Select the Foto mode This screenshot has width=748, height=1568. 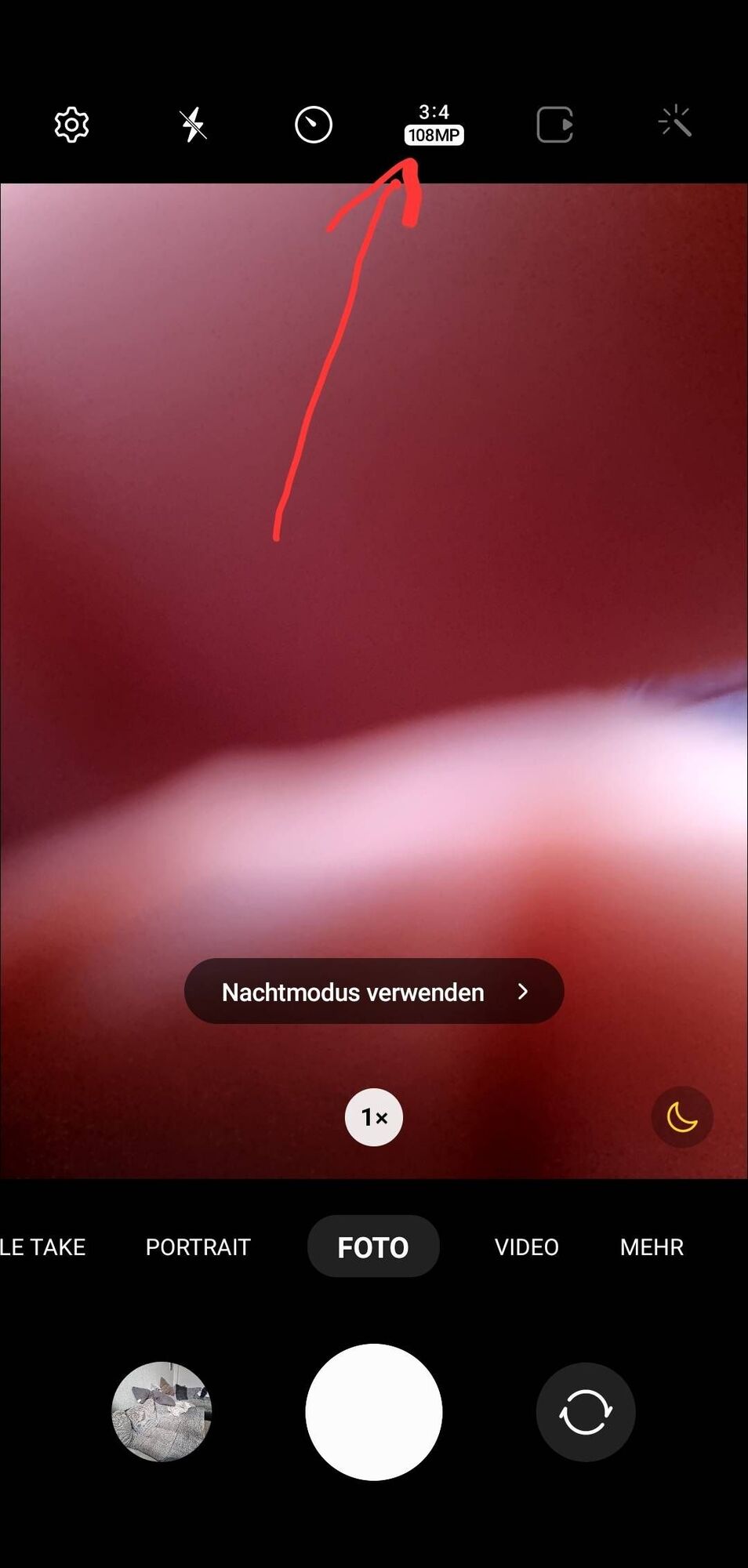tap(373, 1247)
